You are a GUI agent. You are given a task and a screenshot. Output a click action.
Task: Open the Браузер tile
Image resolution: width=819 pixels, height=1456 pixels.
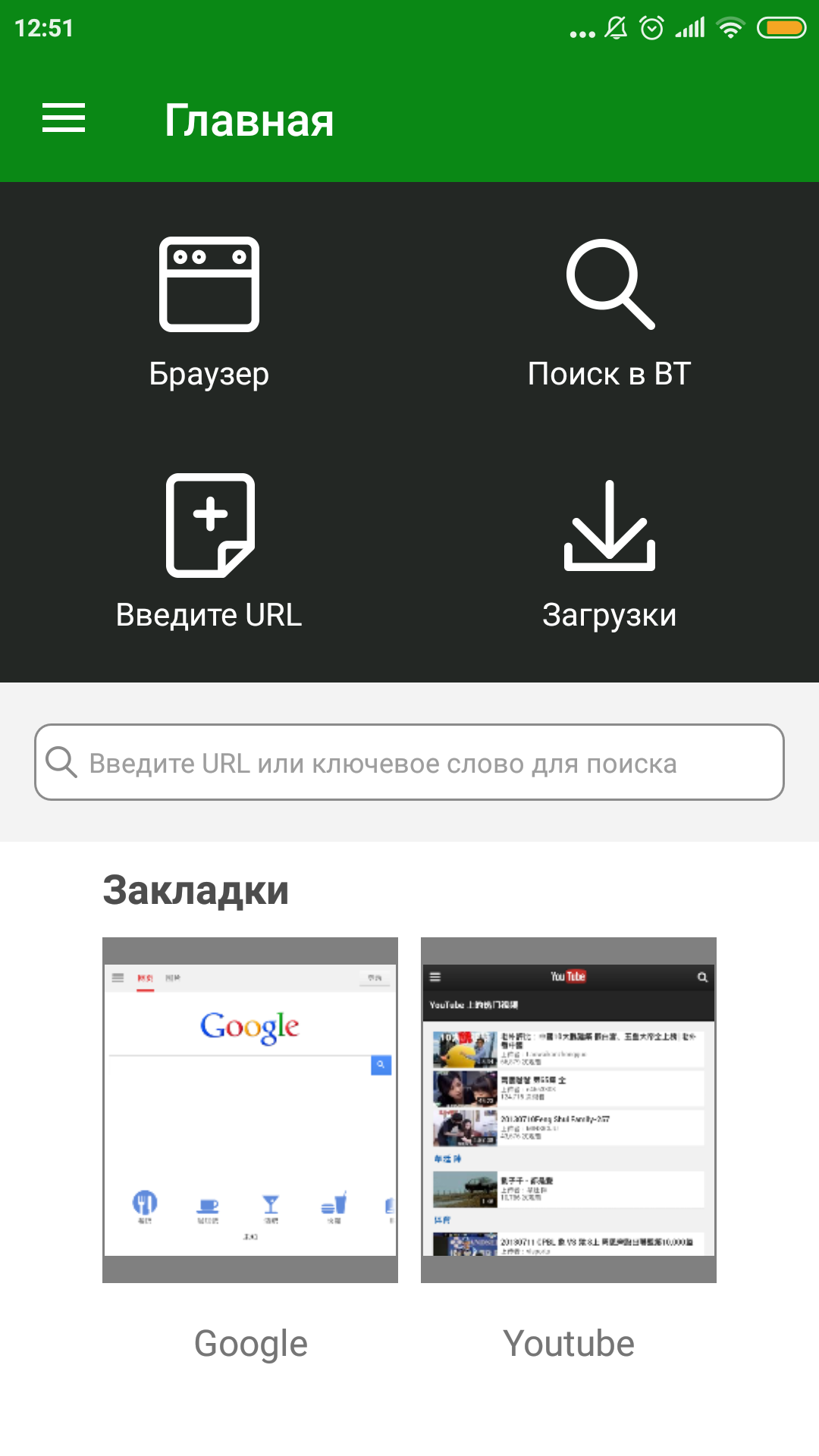click(209, 312)
